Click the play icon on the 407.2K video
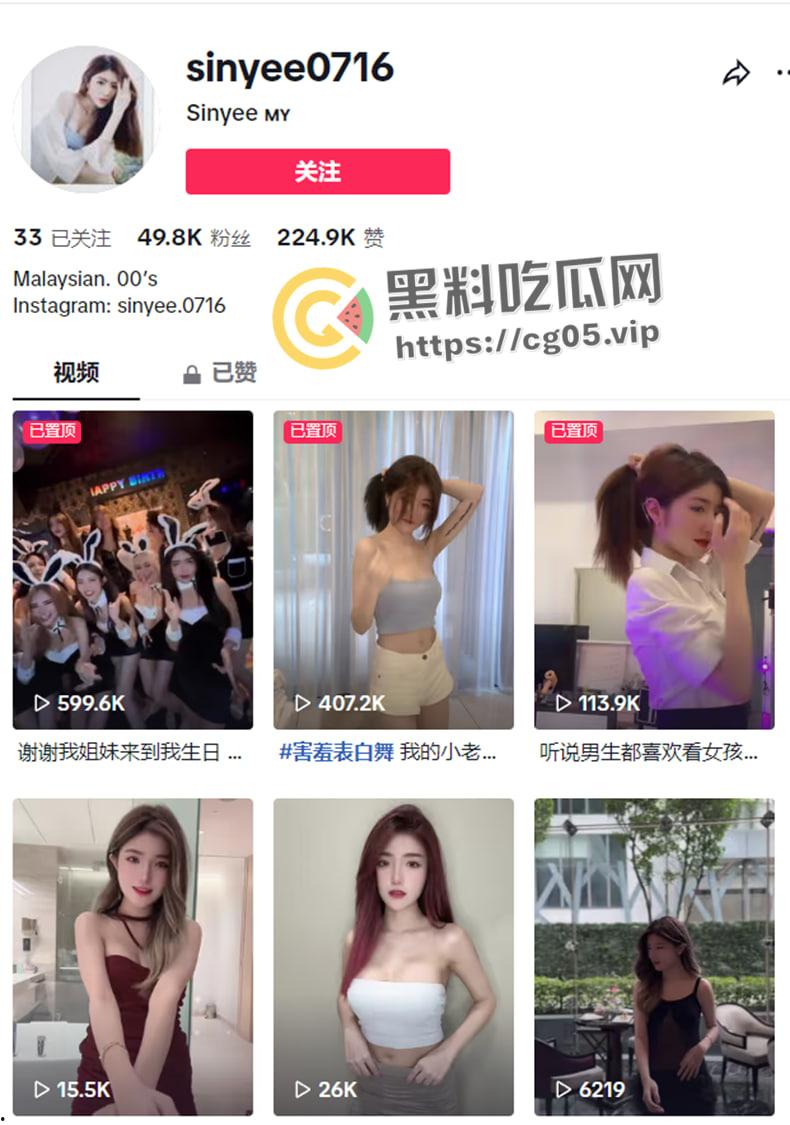Image resolution: width=790 pixels, height=1125 pixels. click(x=301, y=703)
